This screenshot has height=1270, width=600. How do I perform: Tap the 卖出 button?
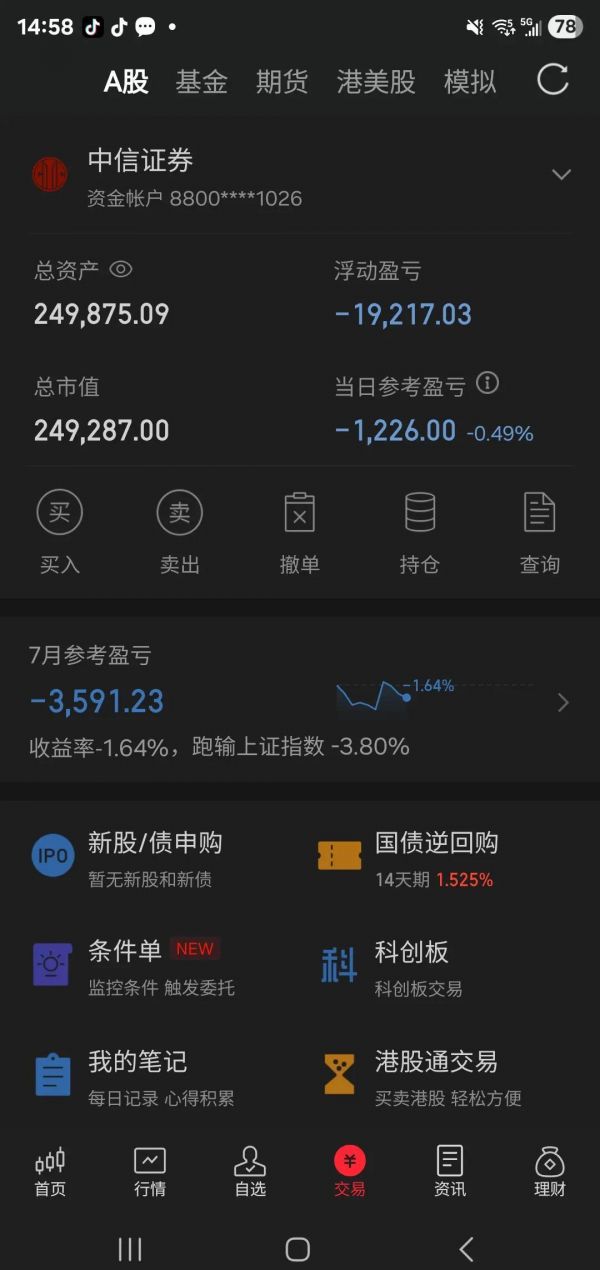[x=180, y=532]
